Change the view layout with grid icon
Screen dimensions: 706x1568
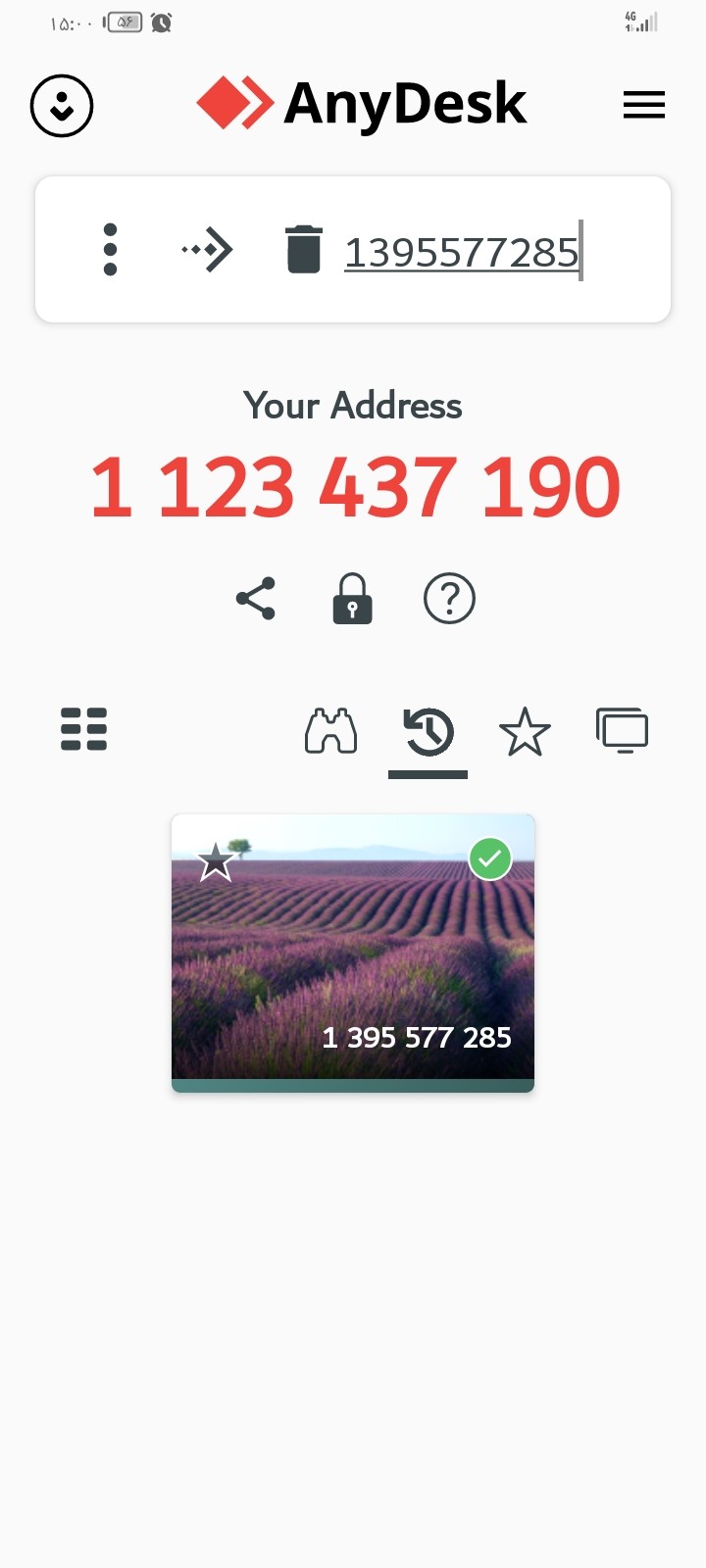click(x=83, y=729)
